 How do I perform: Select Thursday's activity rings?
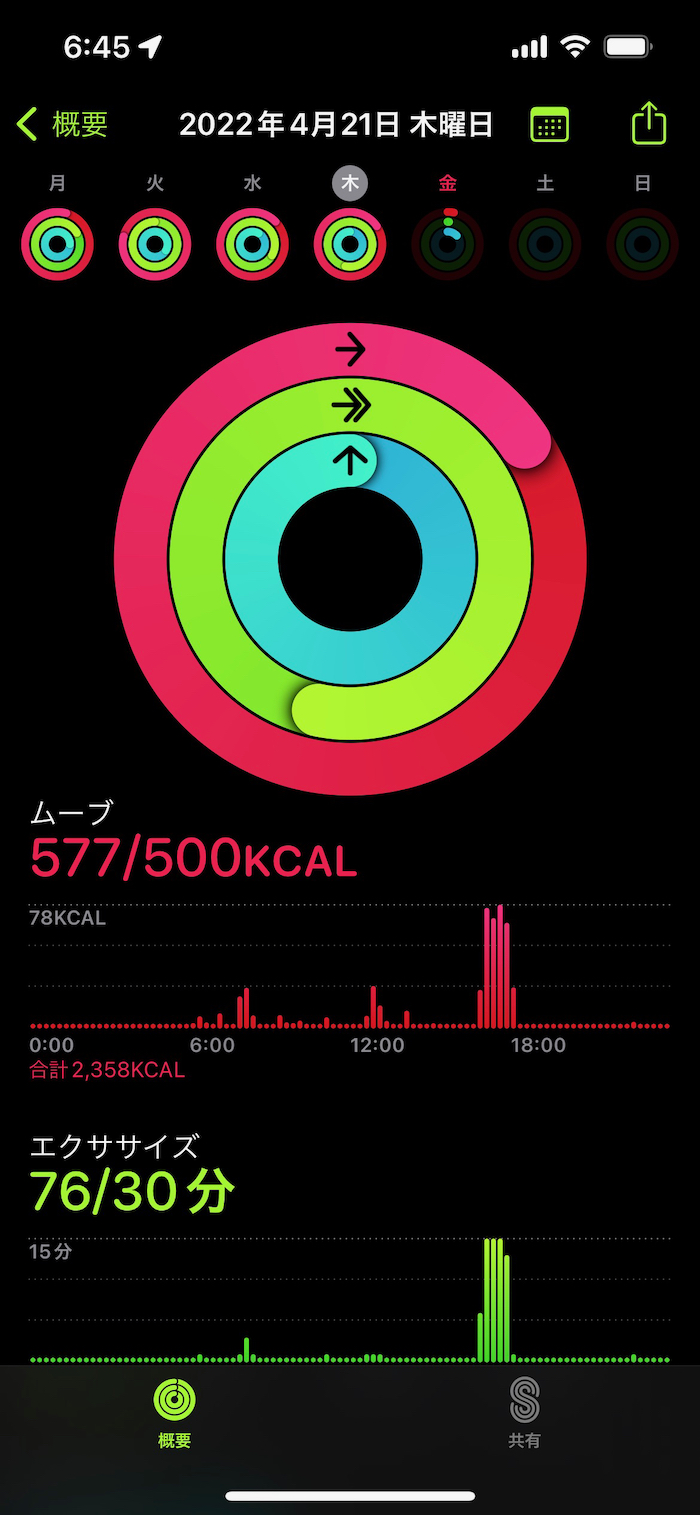[350, 244]
